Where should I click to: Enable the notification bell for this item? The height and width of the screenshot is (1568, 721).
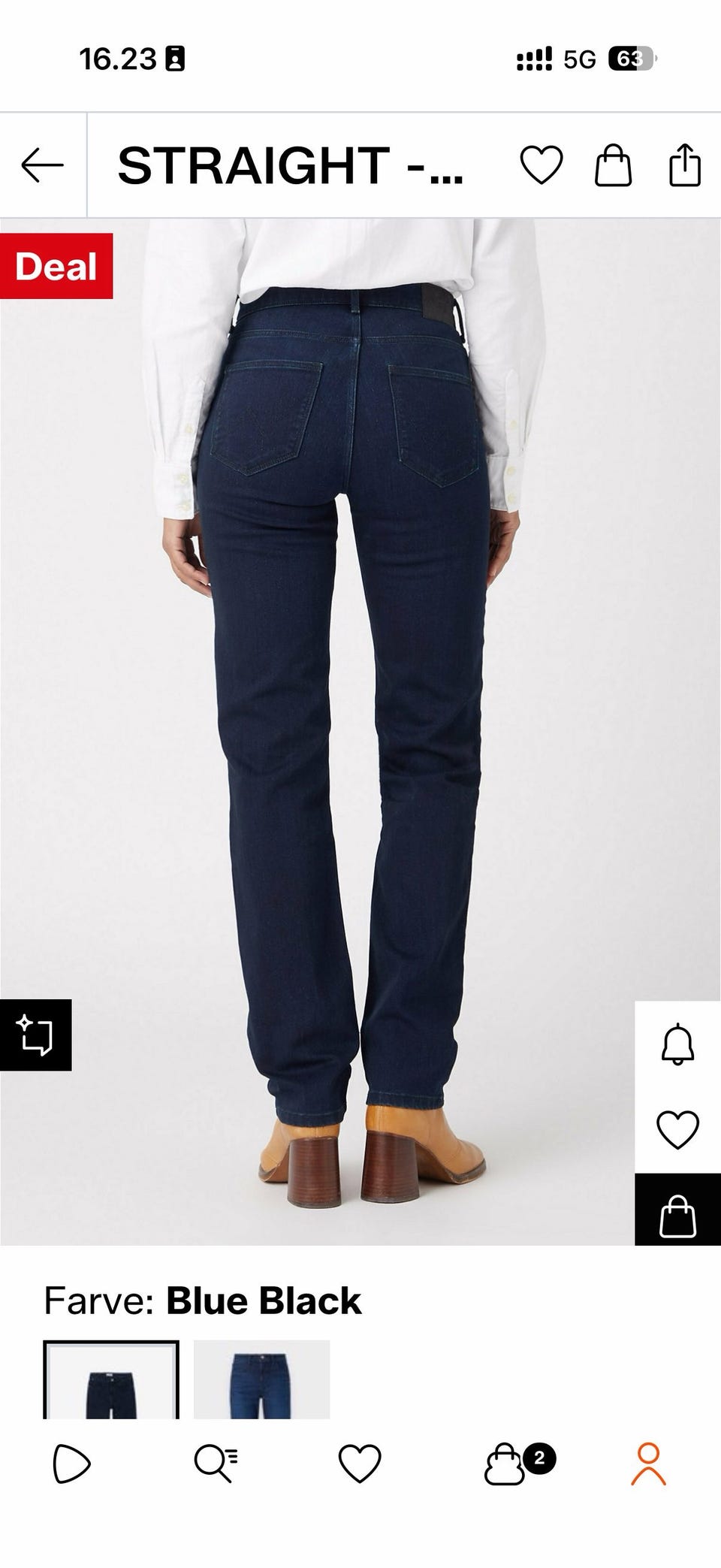[677, 1044]
